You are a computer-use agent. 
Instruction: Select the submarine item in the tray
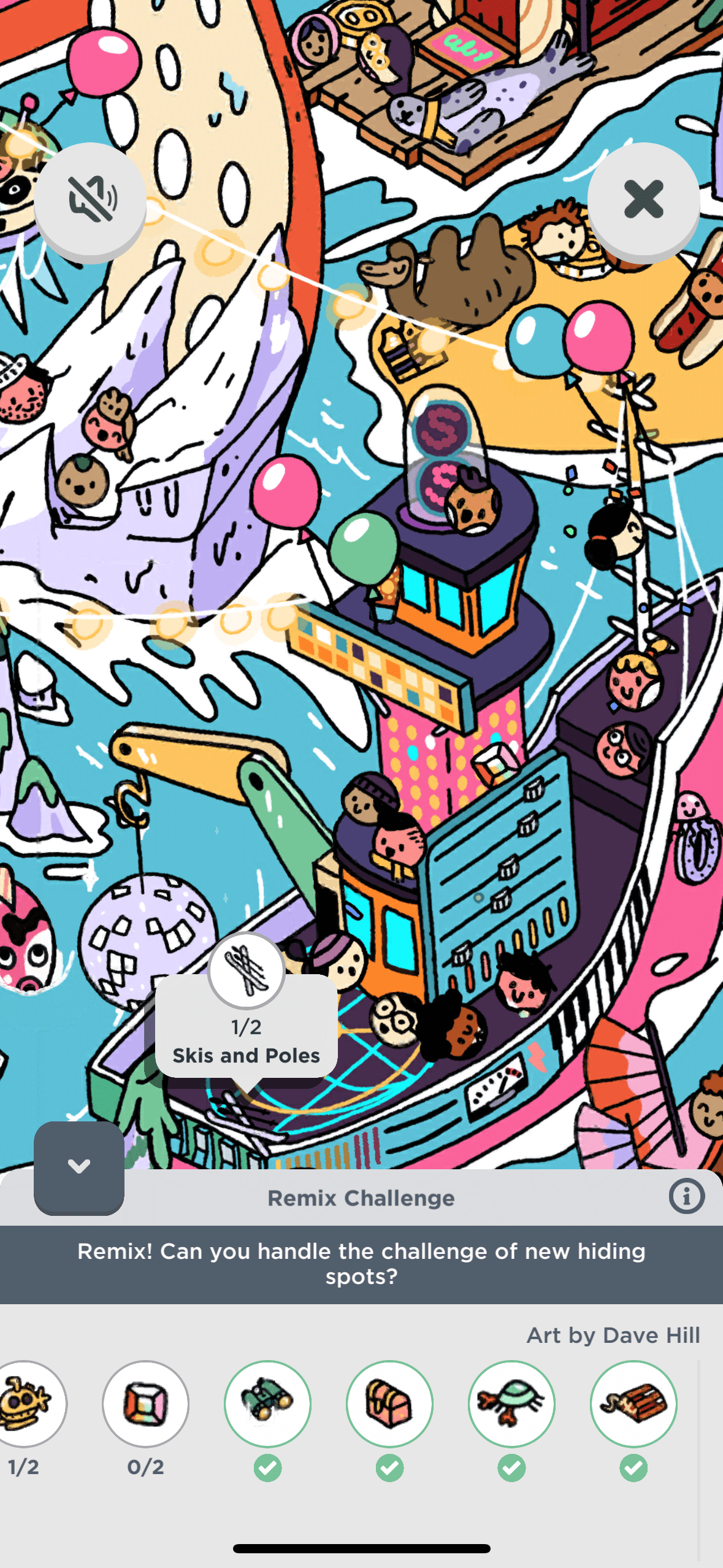pyautogui.click(x=26, y=1404)
